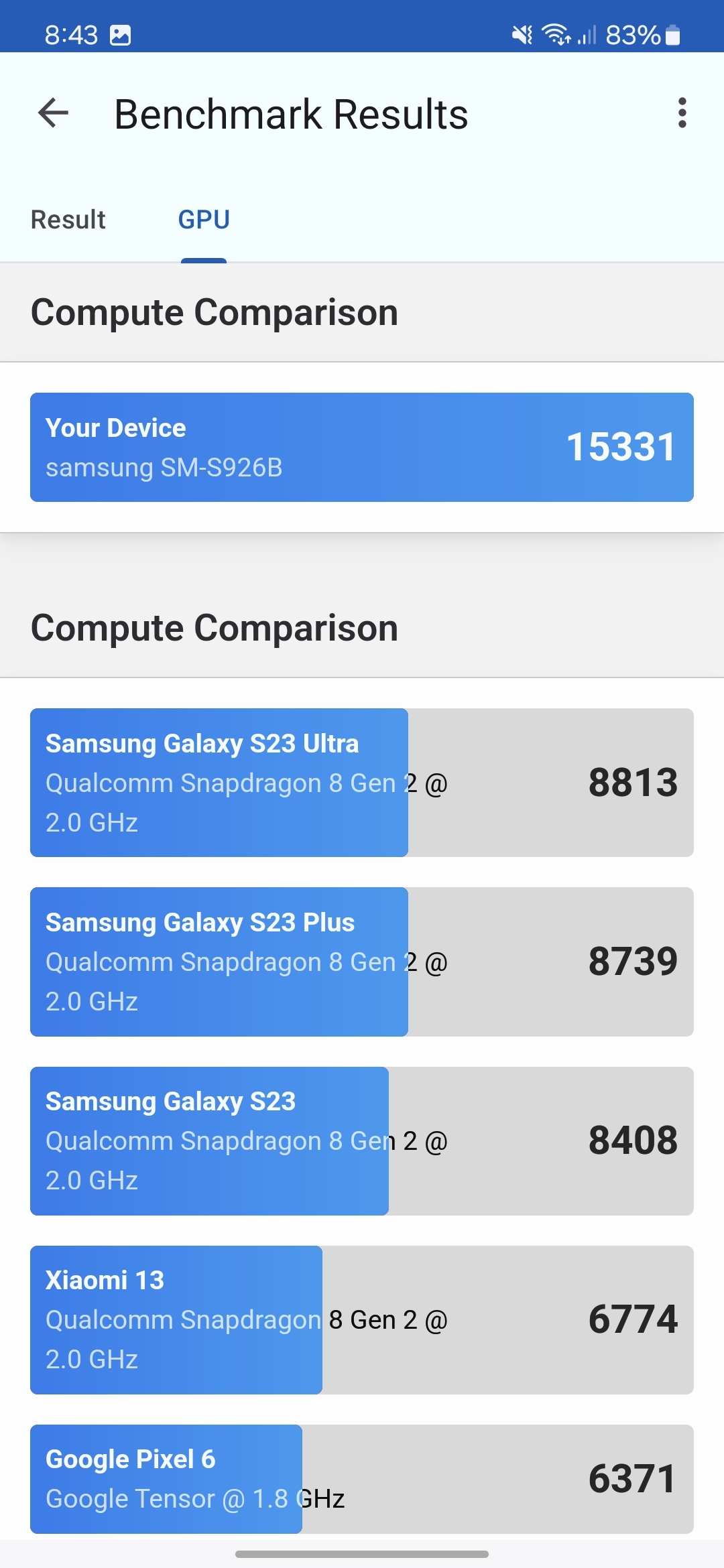Tap the back arrow to exit Benchmark Results

point(53,113)
